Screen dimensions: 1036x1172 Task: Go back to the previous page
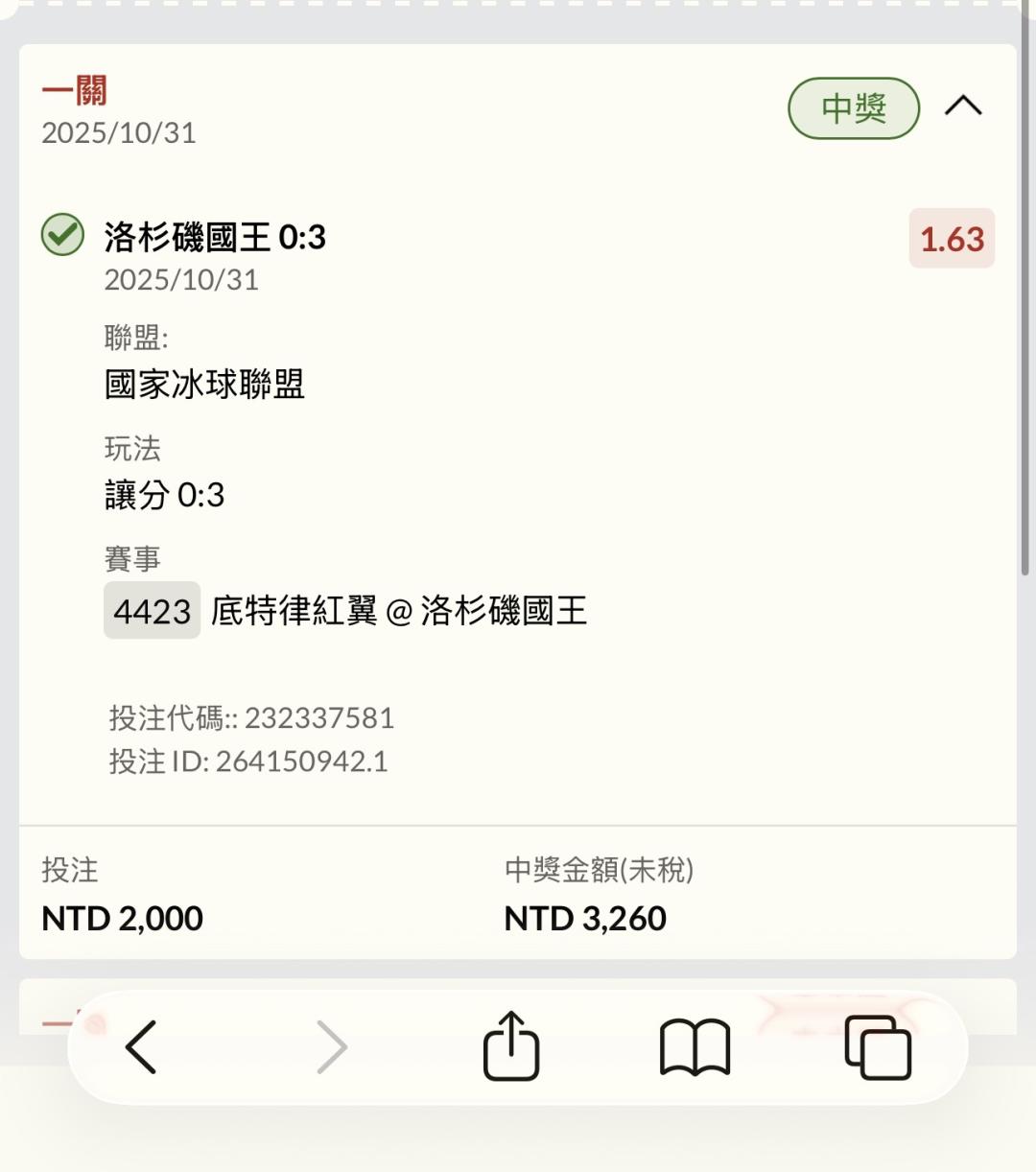(x=142, y=1046)
